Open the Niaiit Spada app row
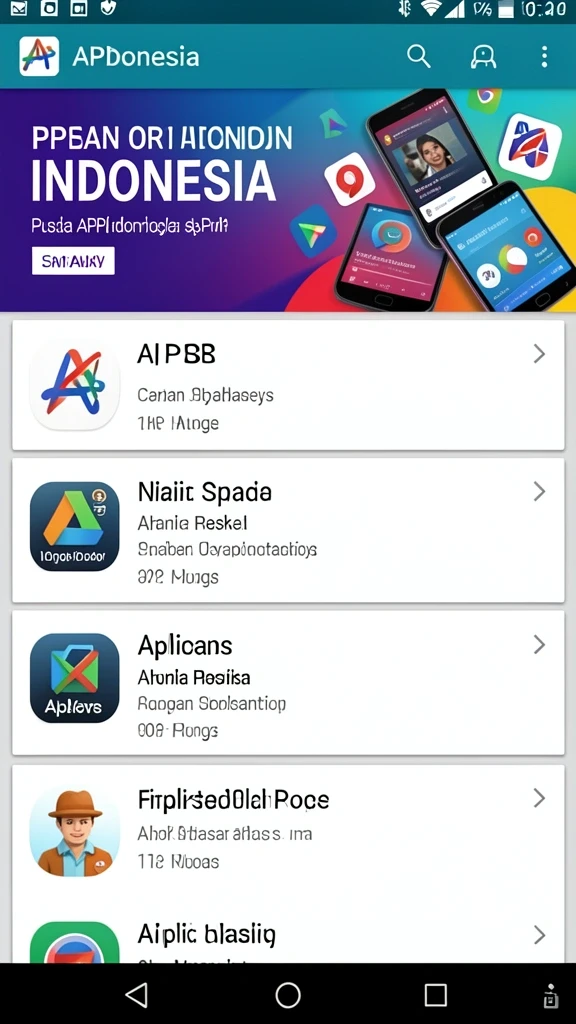This screenshot has height=1024, width=576. (x=288, y=530)
